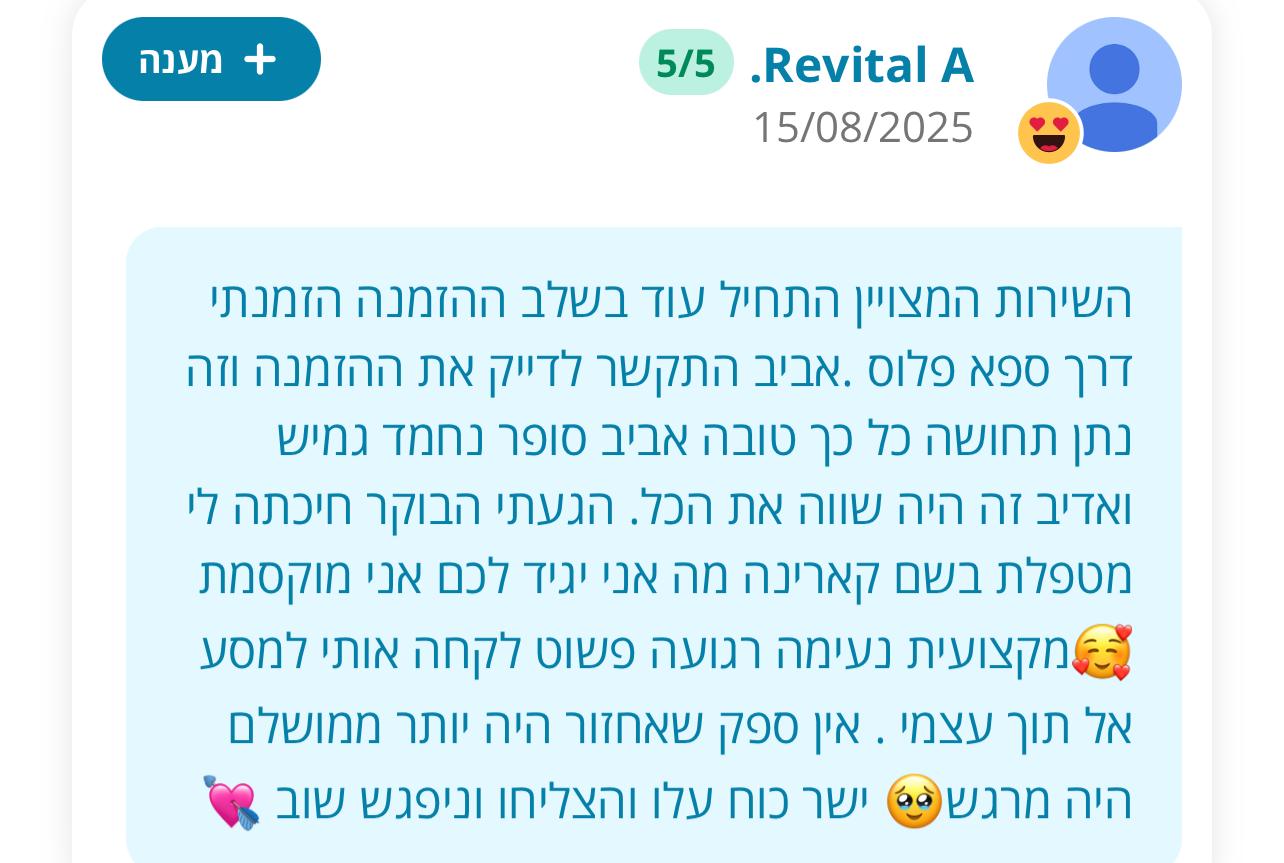Tap the מענה reply button
1284x863 pixels.
pyautogui.click(x=211, y=60)
